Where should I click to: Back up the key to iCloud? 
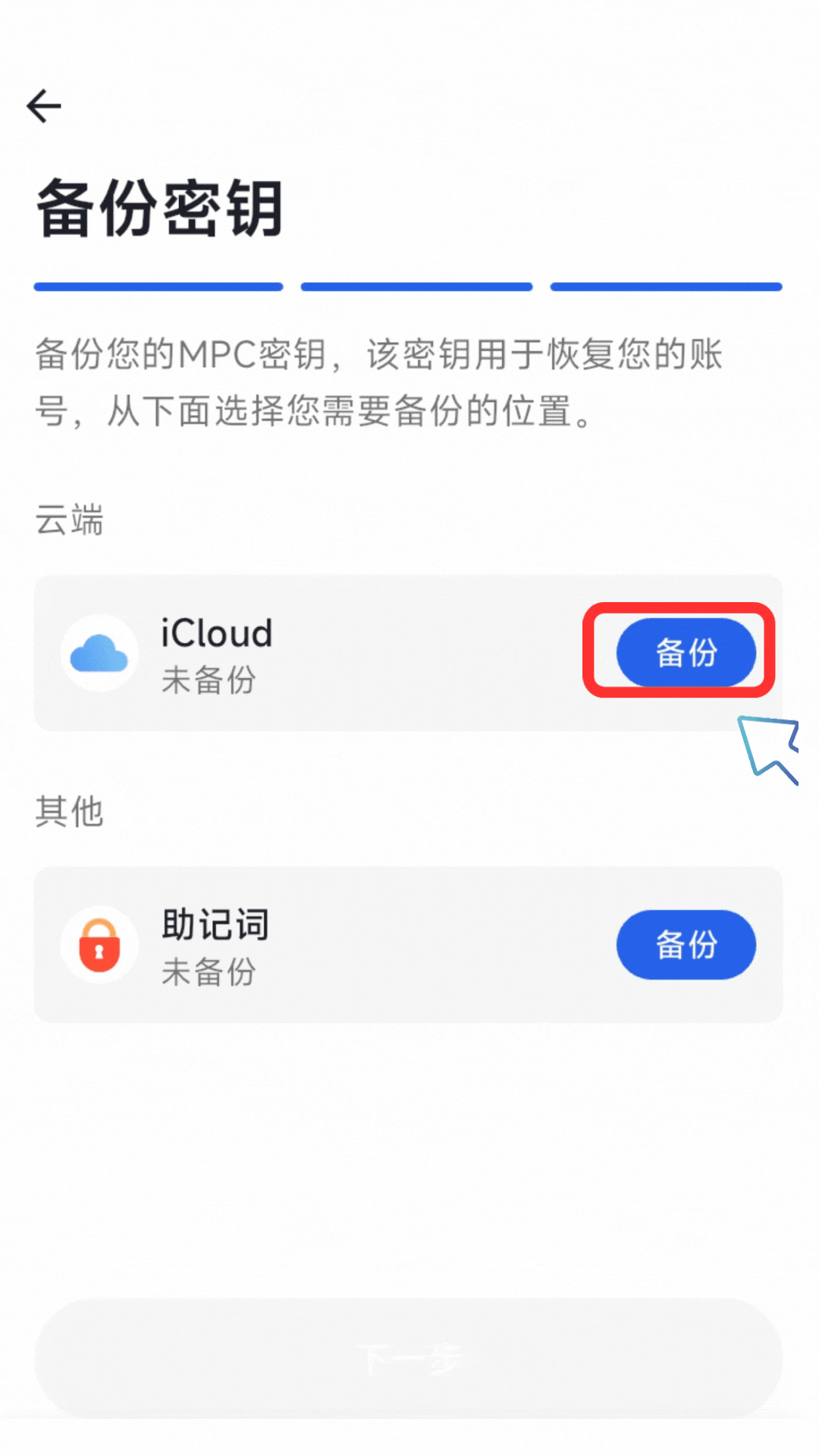click(x=686, y=652)
